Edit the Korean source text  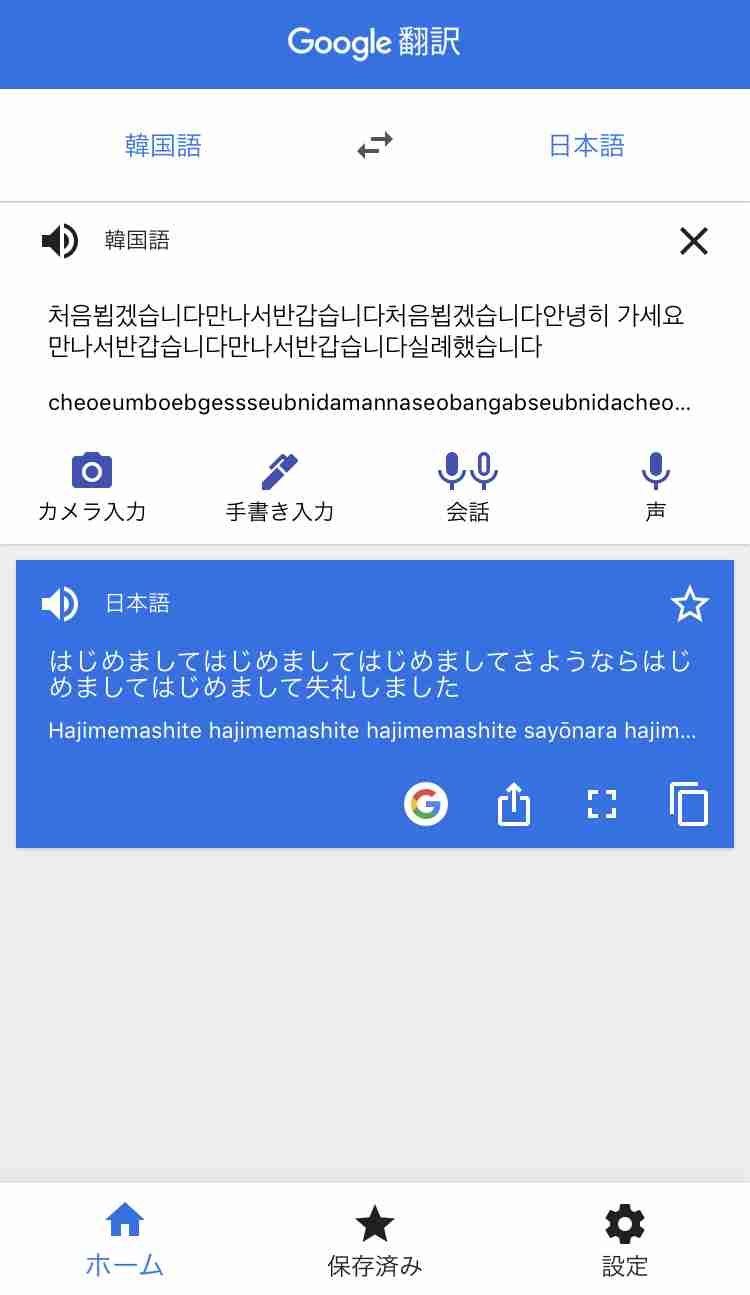pyautogui.click(x=366, y=331)
